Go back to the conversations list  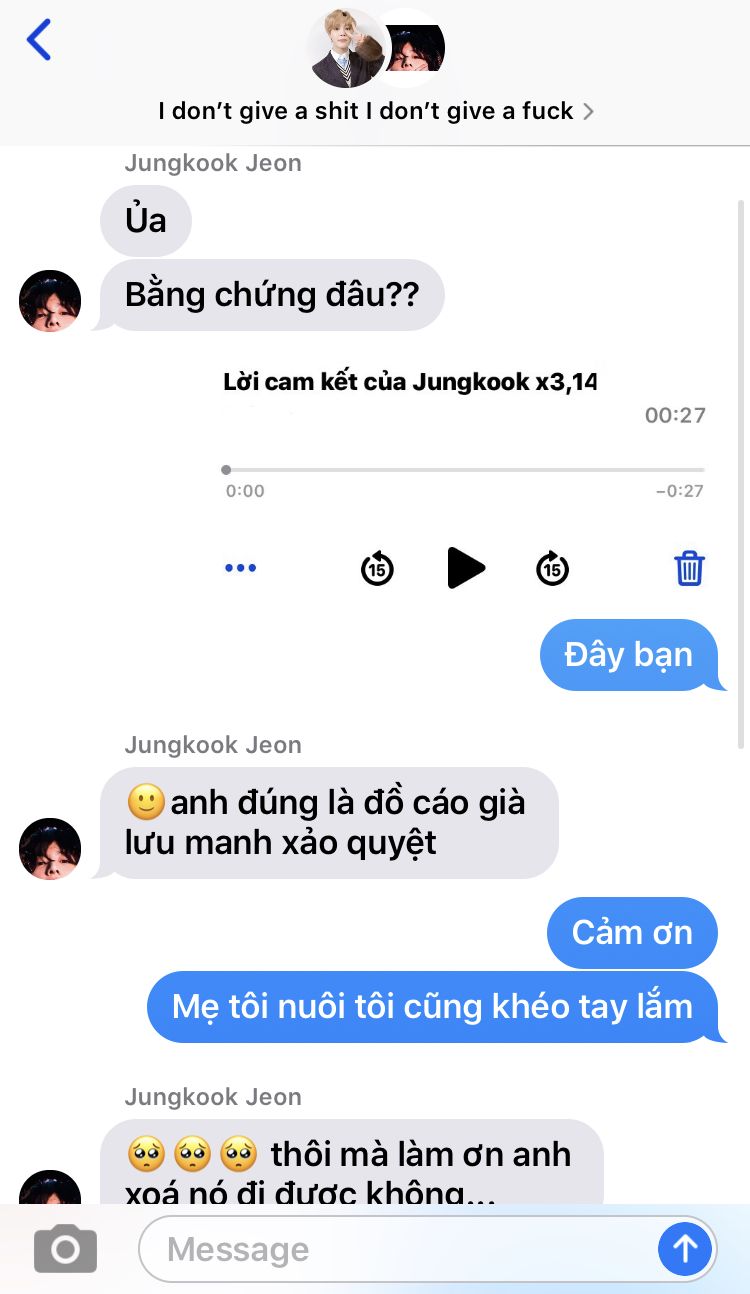pyautogui.click(x=39, y=40)
